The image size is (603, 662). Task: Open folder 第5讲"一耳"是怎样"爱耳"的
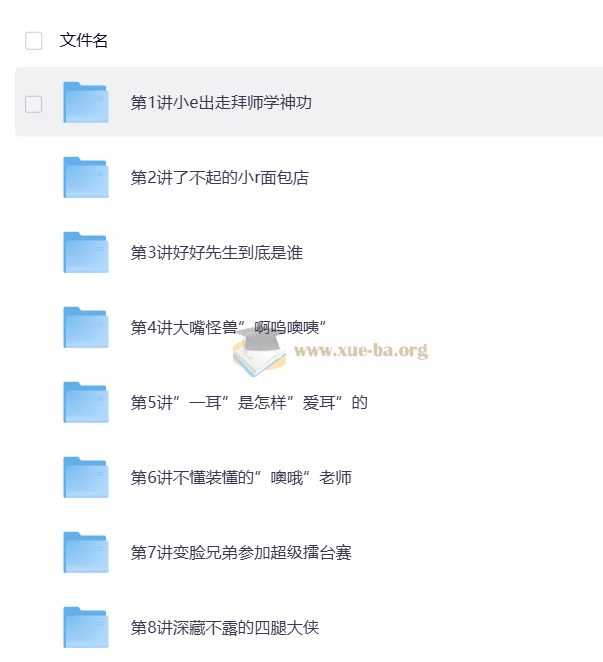[249, 403]
